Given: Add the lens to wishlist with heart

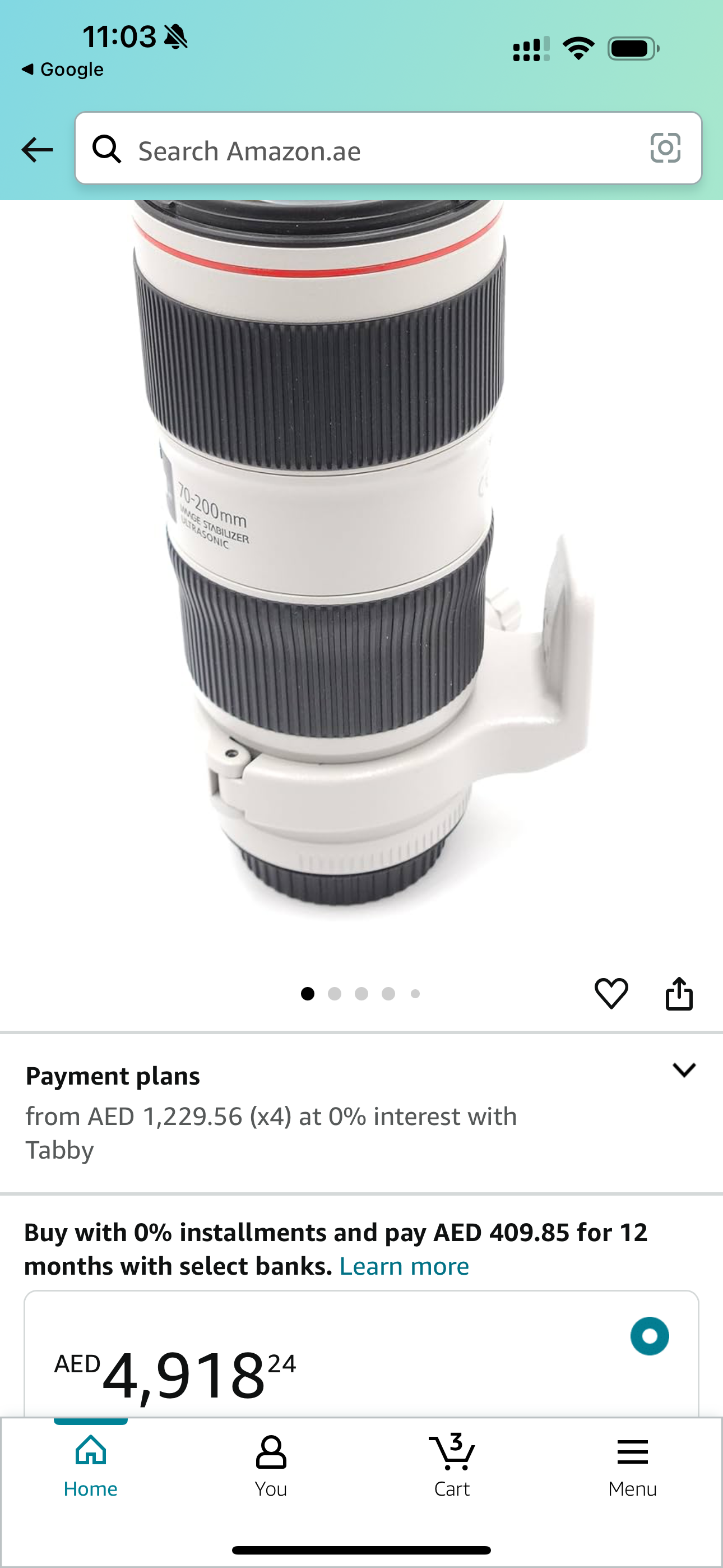Looking at the screenshot, I should click(611, 993).
